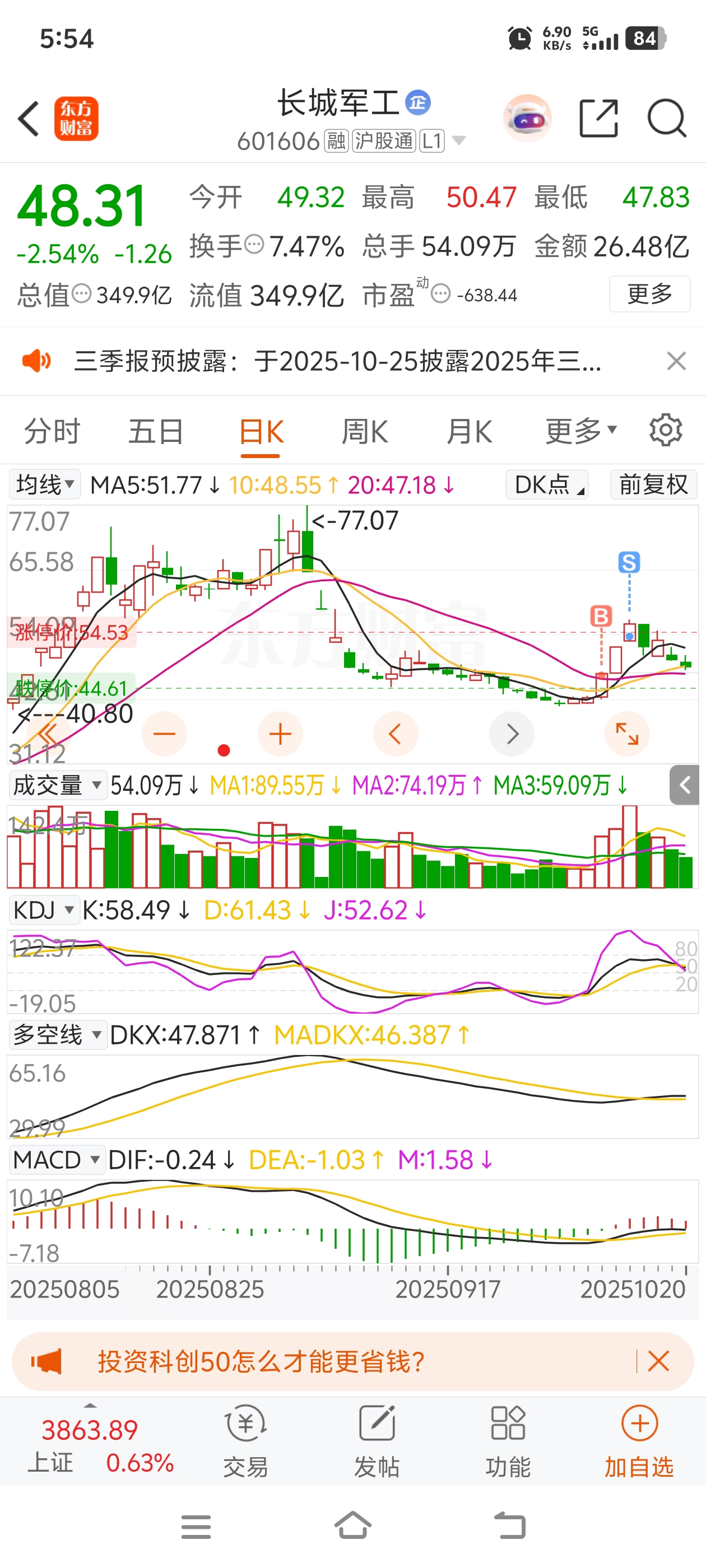Go back using the top-left arrow

(x=29, y=118)
